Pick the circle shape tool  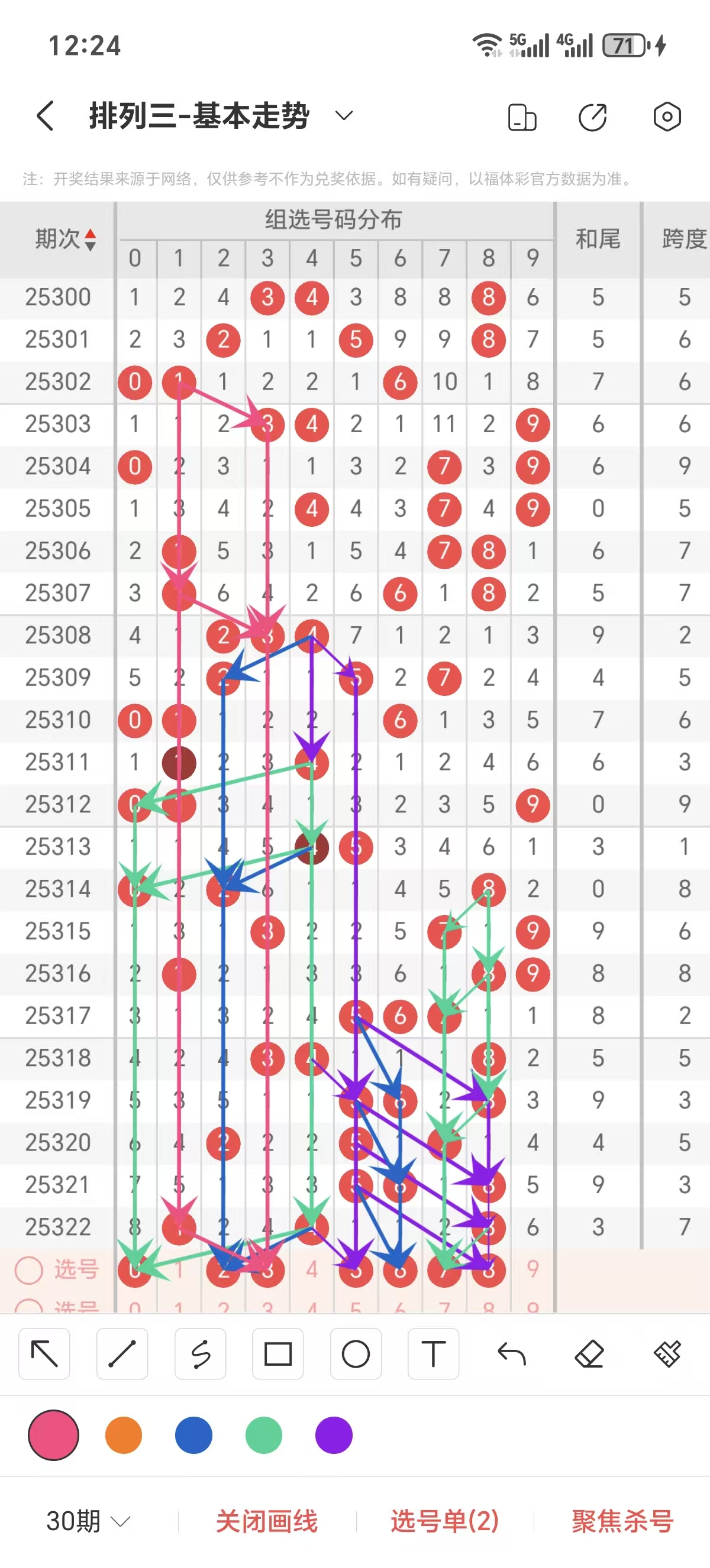coord(356,1354)
